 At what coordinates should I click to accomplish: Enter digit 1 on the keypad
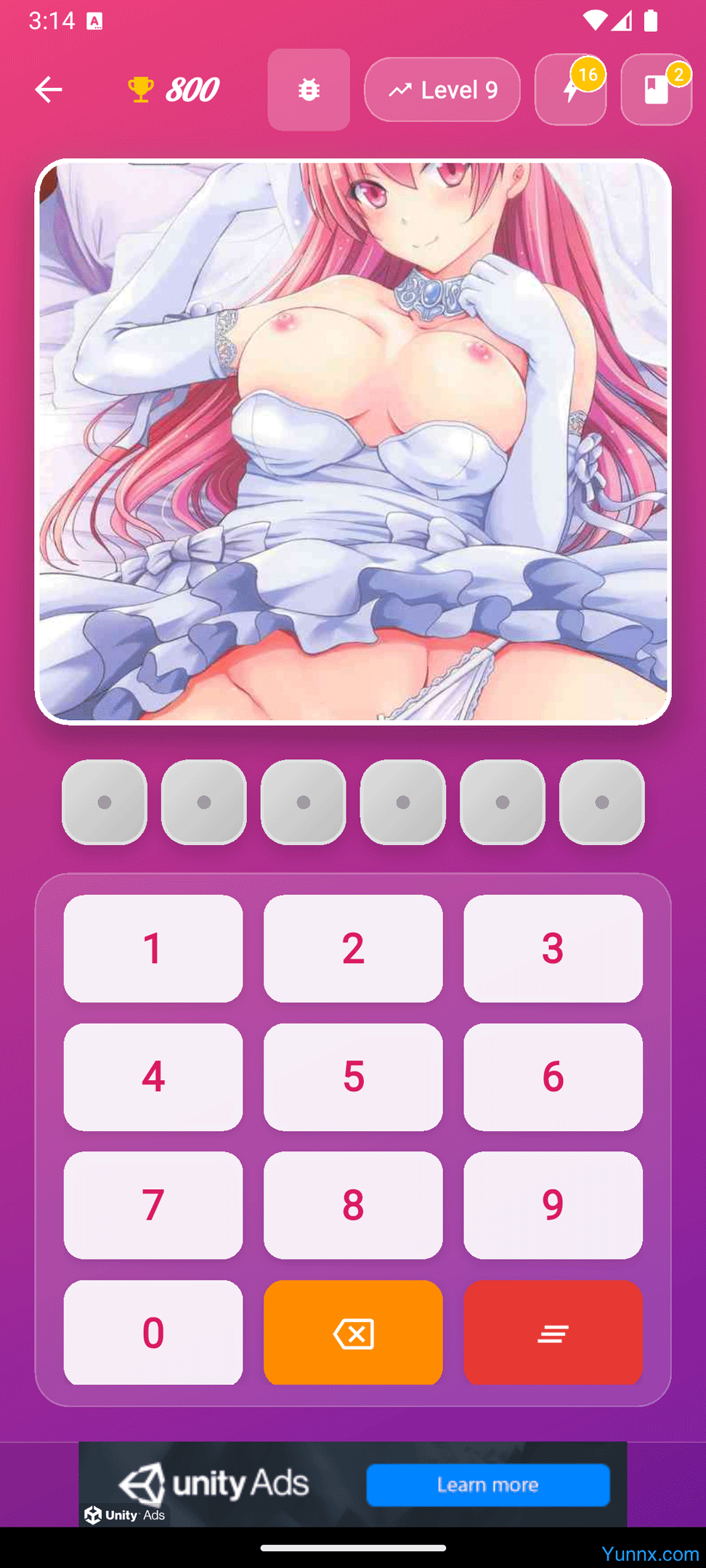(x=153, y=948)
